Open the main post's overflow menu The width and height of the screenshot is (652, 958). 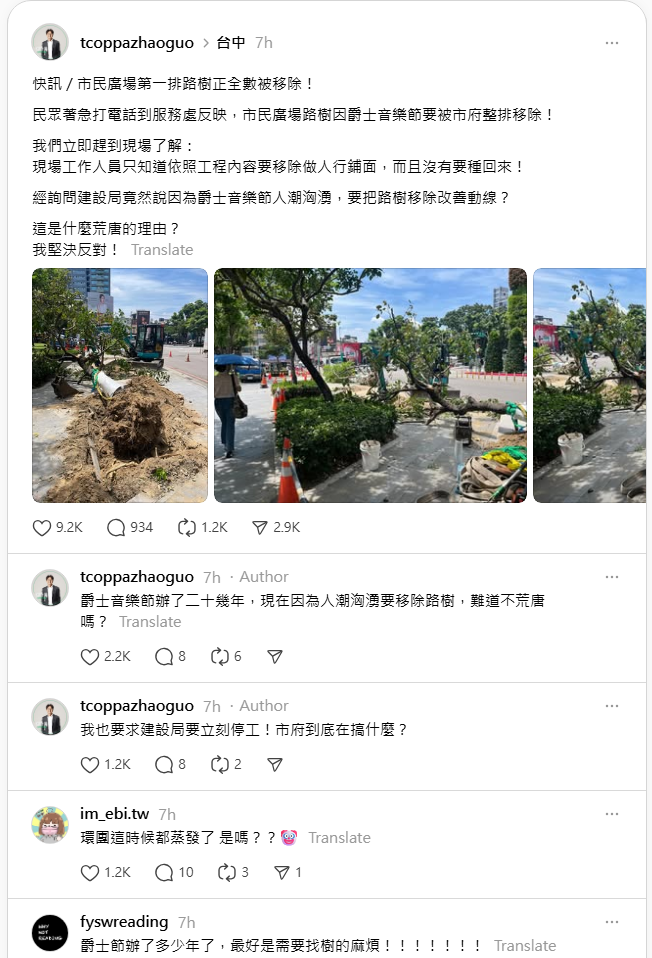pos(612,43)
